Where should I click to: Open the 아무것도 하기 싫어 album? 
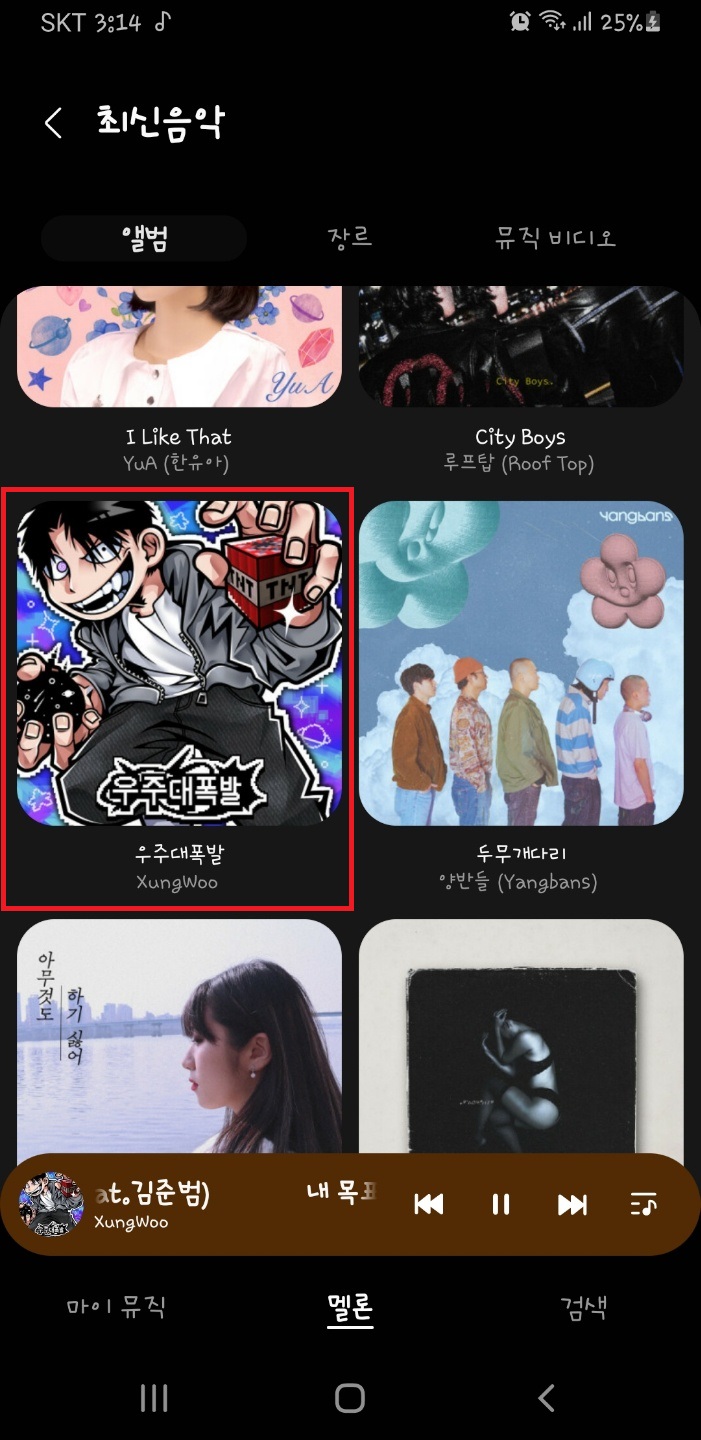coord(179,1040)
